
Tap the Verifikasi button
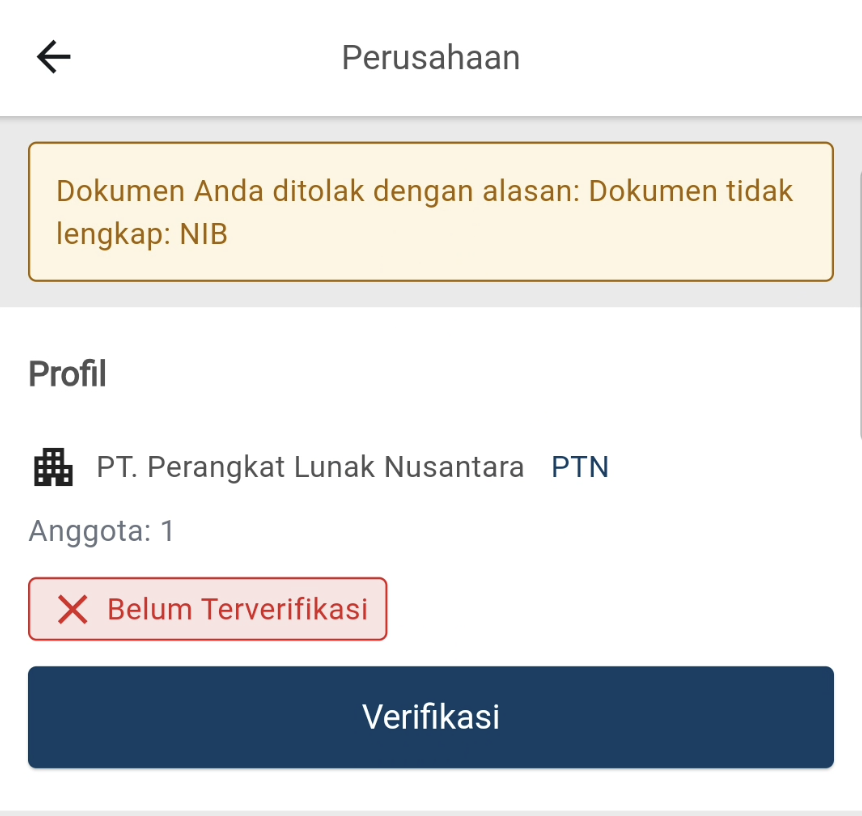[x=430, y=717]
